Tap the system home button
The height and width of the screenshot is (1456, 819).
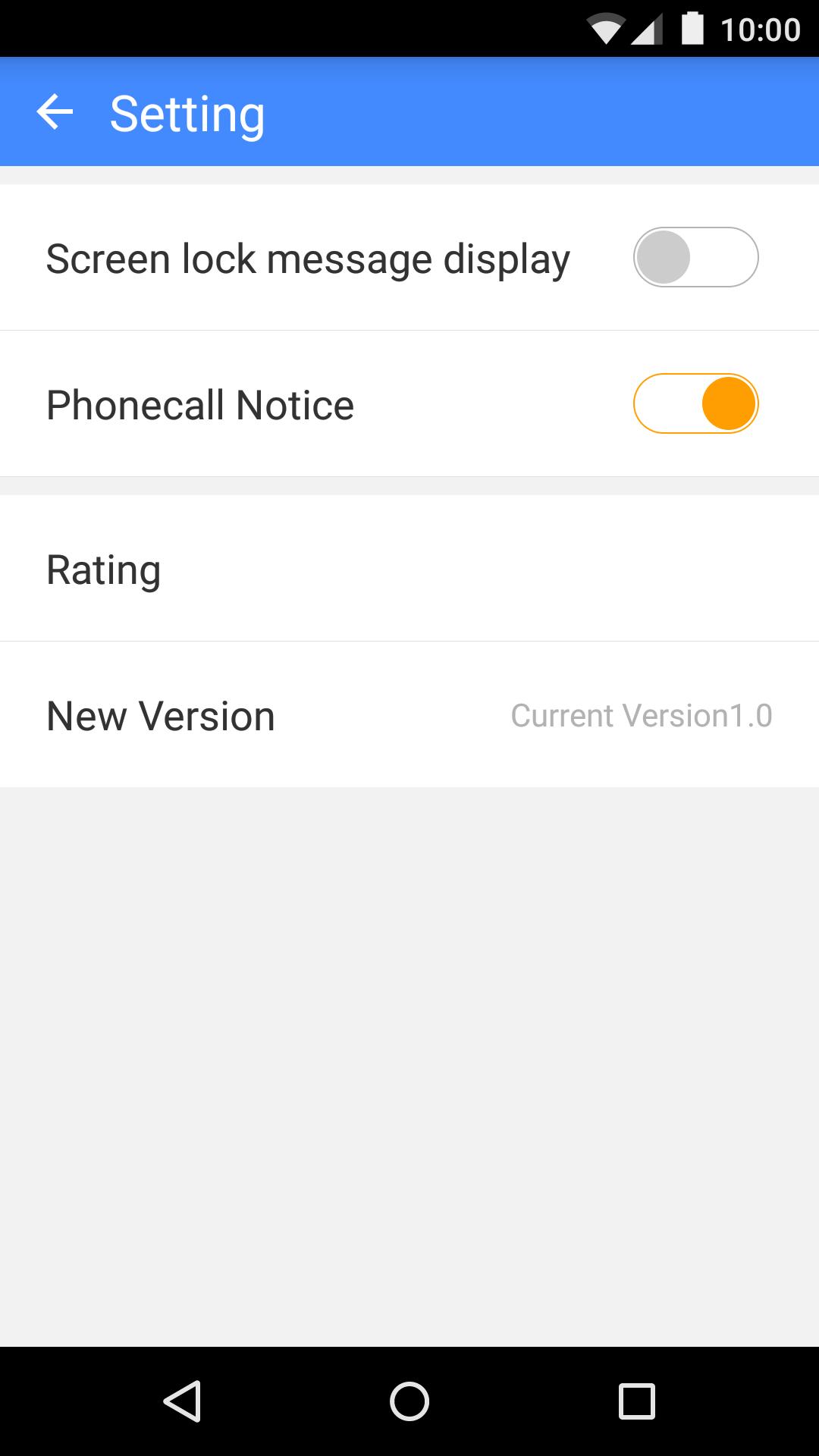coord(409,1401)
